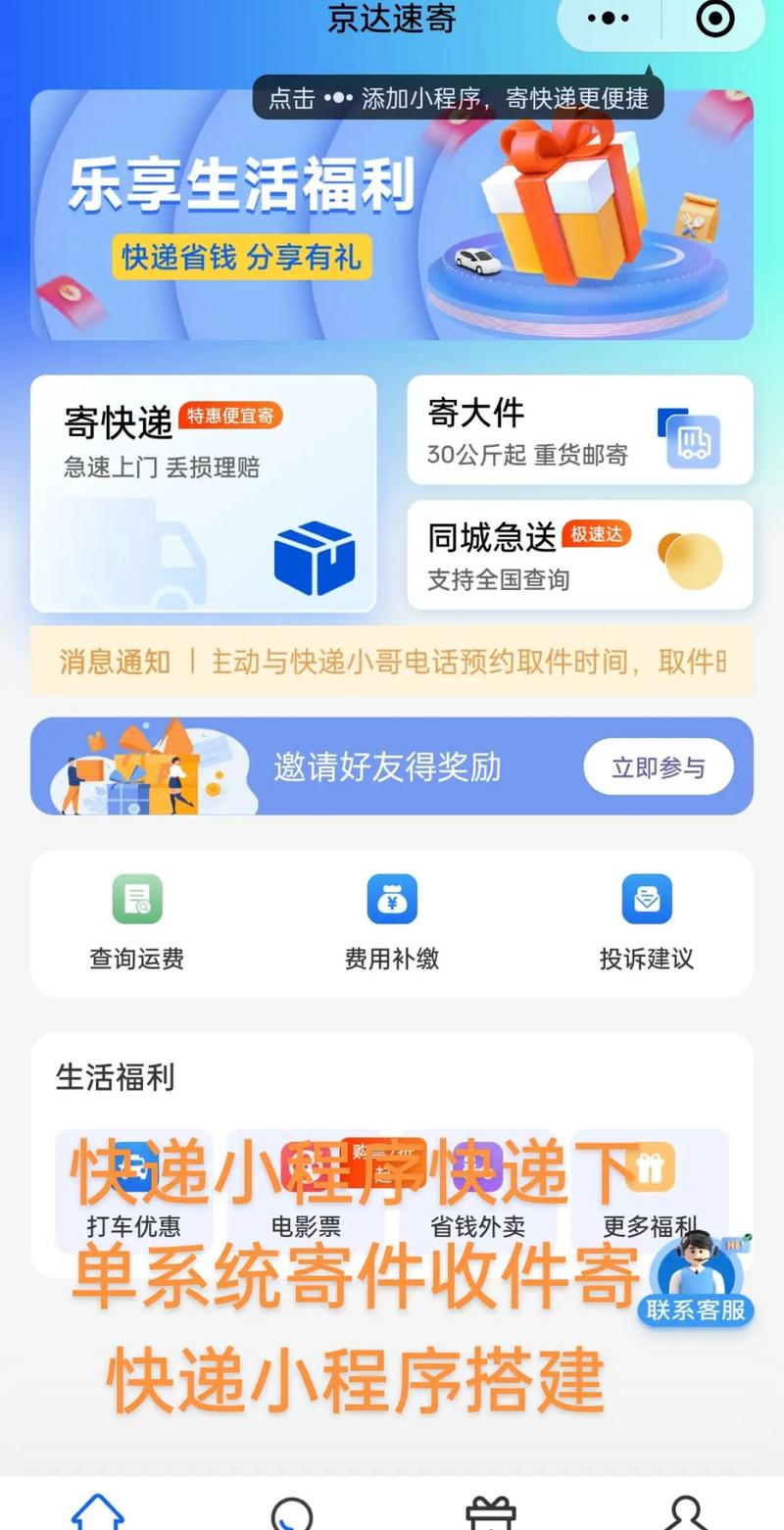784x1530 pixels.
Task: Open 同城急送 same-city delivery
Action: pos(580,555)
